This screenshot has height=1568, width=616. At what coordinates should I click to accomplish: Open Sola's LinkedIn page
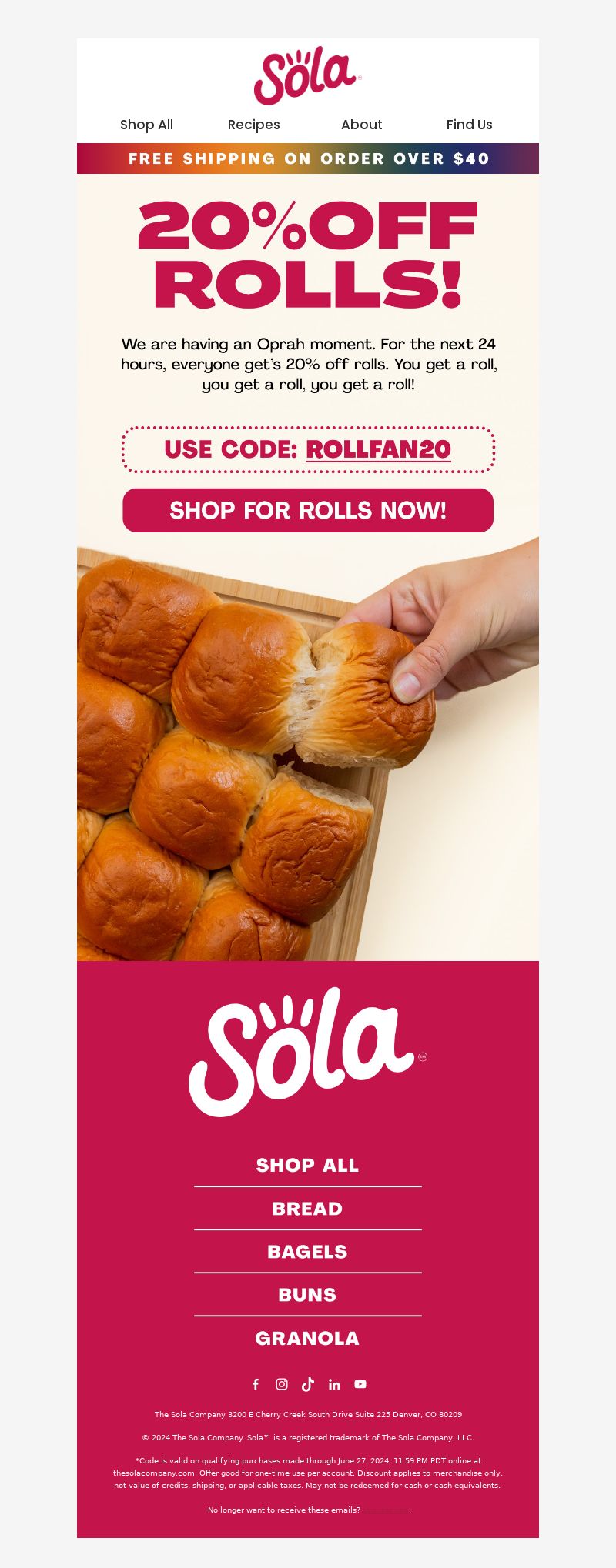(334, 1384)
